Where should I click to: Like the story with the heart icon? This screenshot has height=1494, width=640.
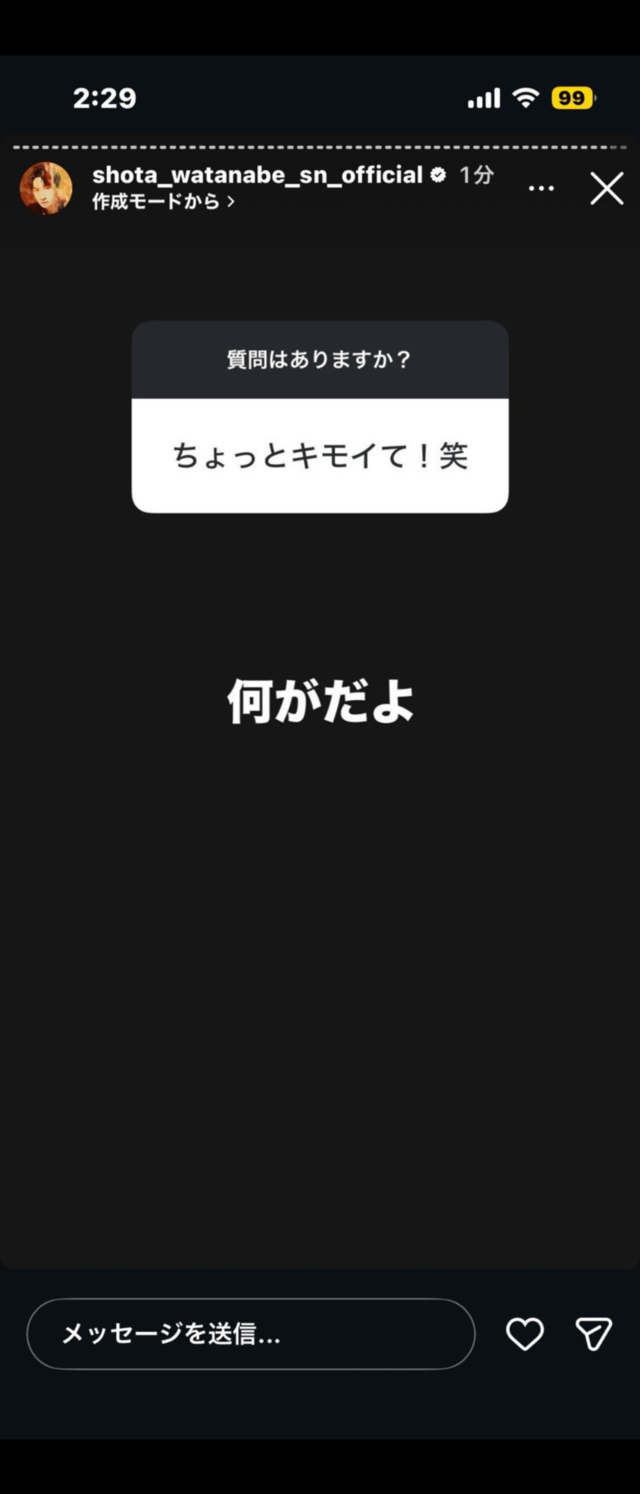524,1333
